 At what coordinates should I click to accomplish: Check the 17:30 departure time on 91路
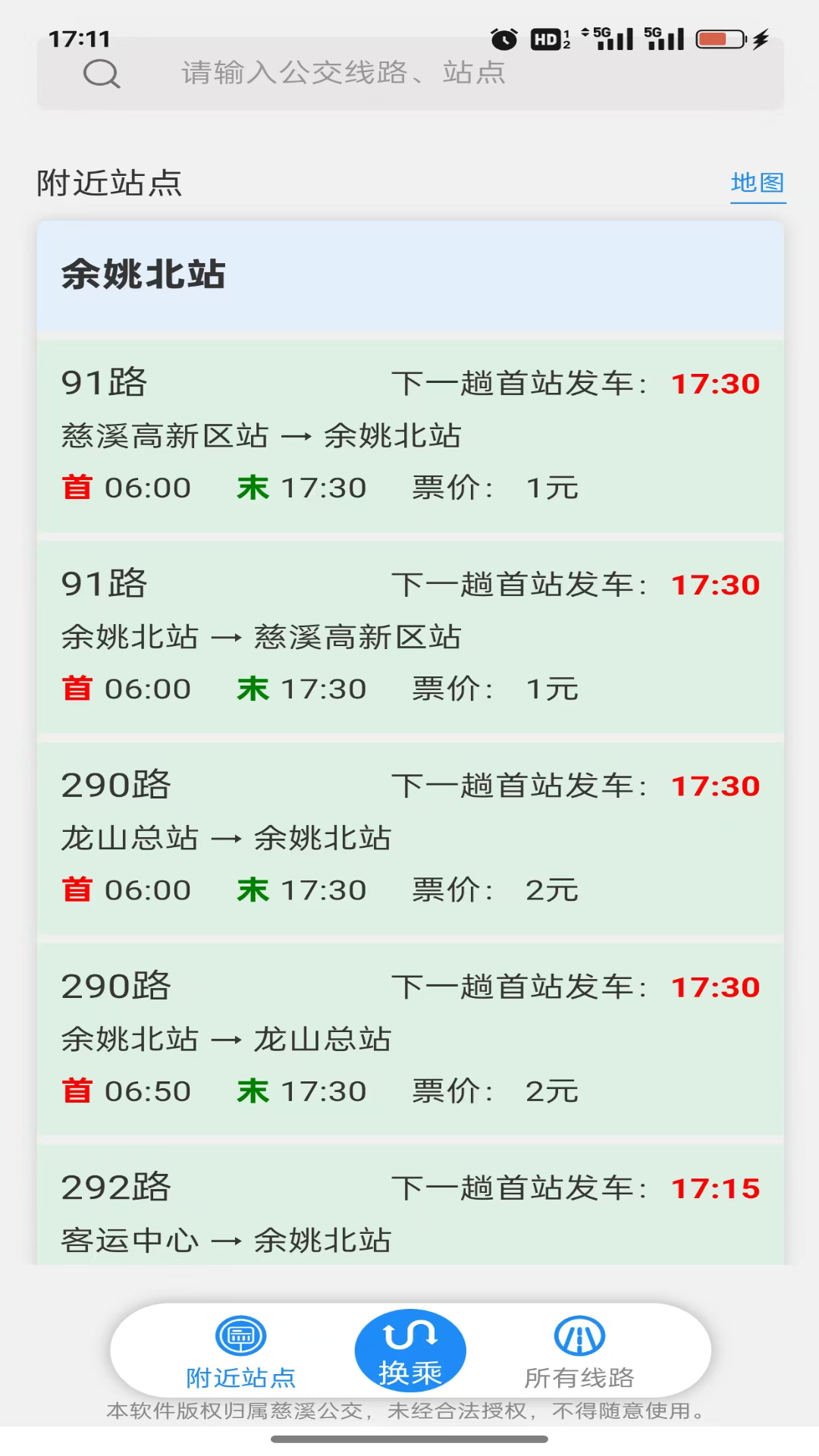[714, 384]
